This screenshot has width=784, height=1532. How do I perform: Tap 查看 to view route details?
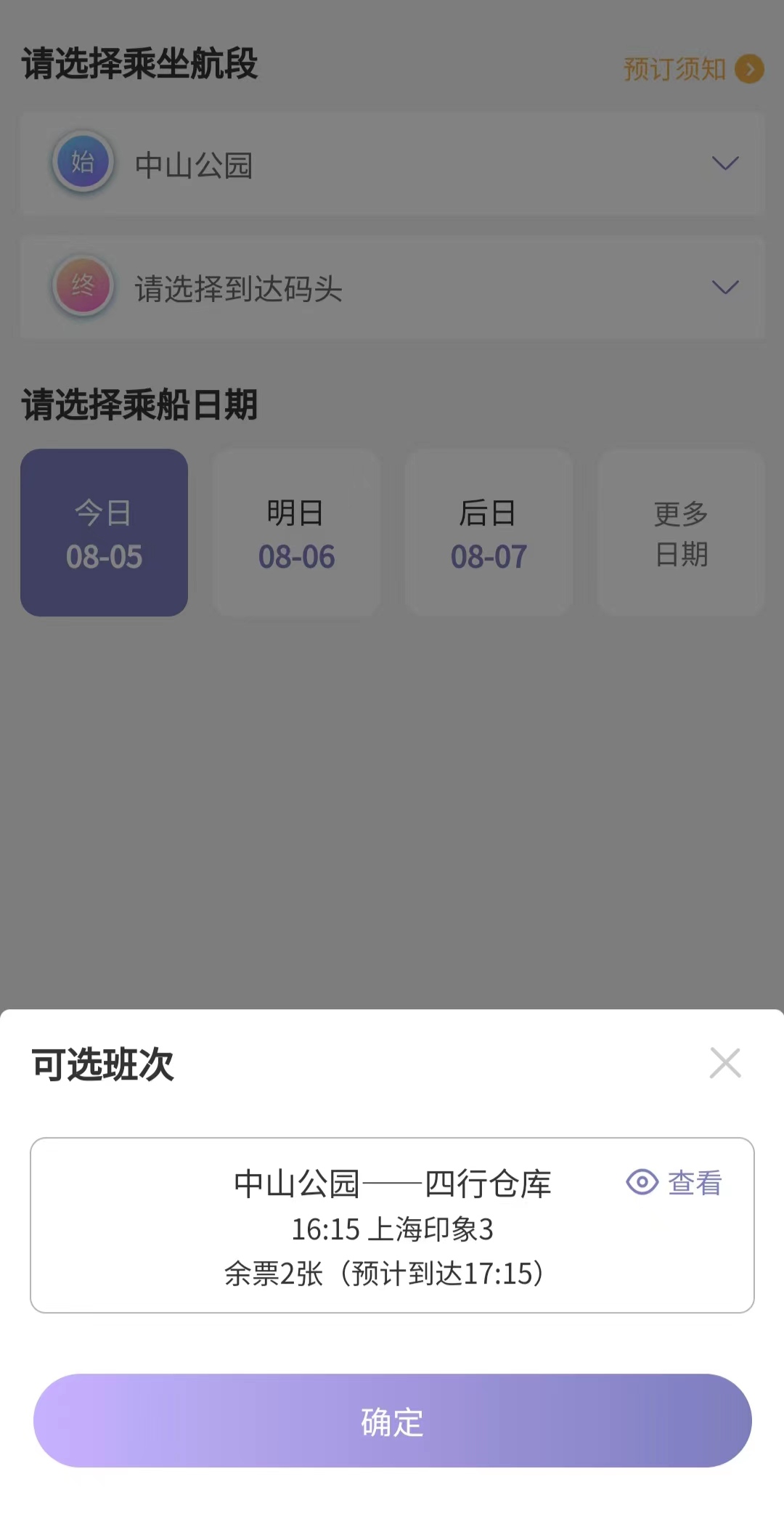(x=674, y=1183)
